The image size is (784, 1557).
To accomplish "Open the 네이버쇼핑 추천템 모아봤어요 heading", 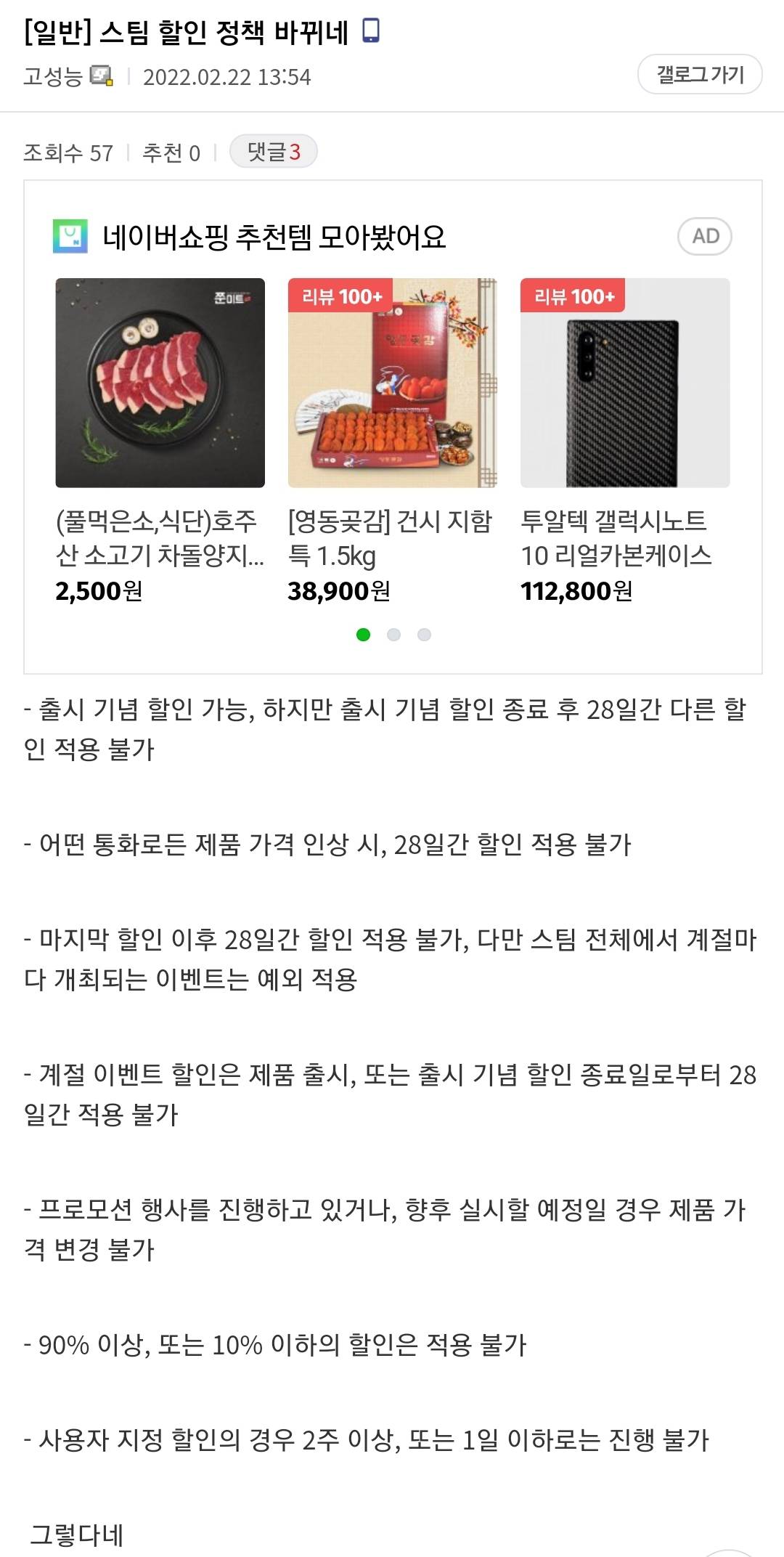I will click(x=274, y=237).
